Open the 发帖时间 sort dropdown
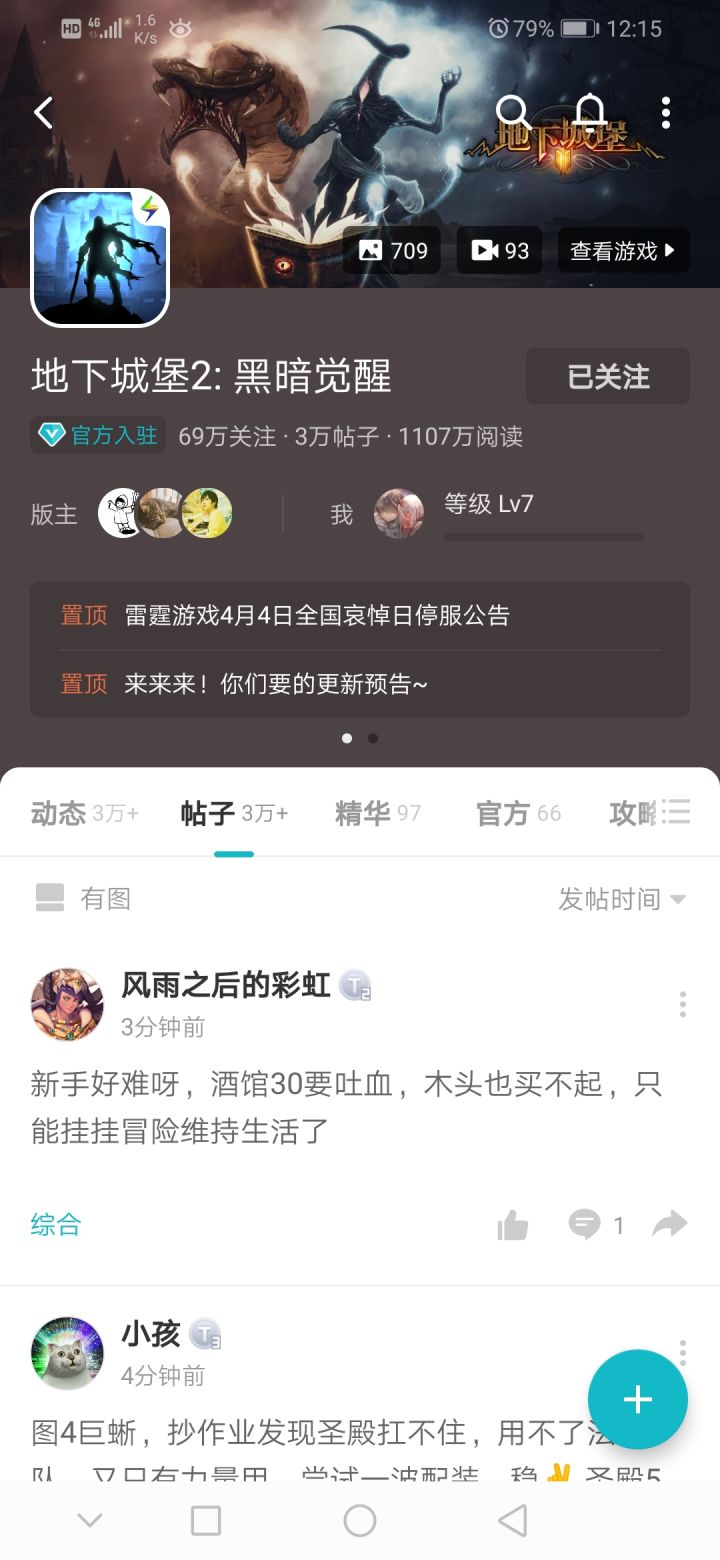Image resolution: width=720 pixels, height=1560 pixels. [622, 898]
